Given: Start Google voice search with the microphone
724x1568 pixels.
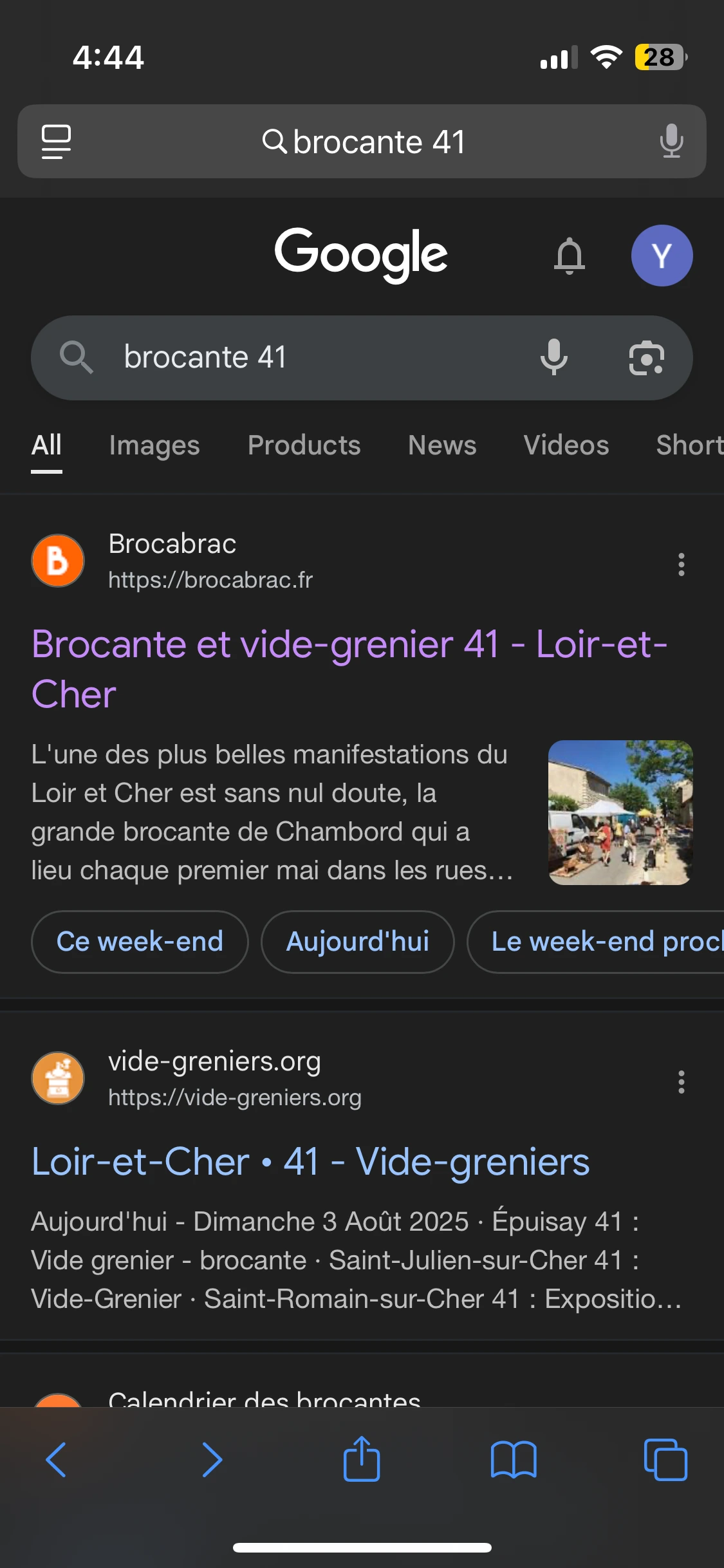Looking at the screenshot, I should 553,358.
